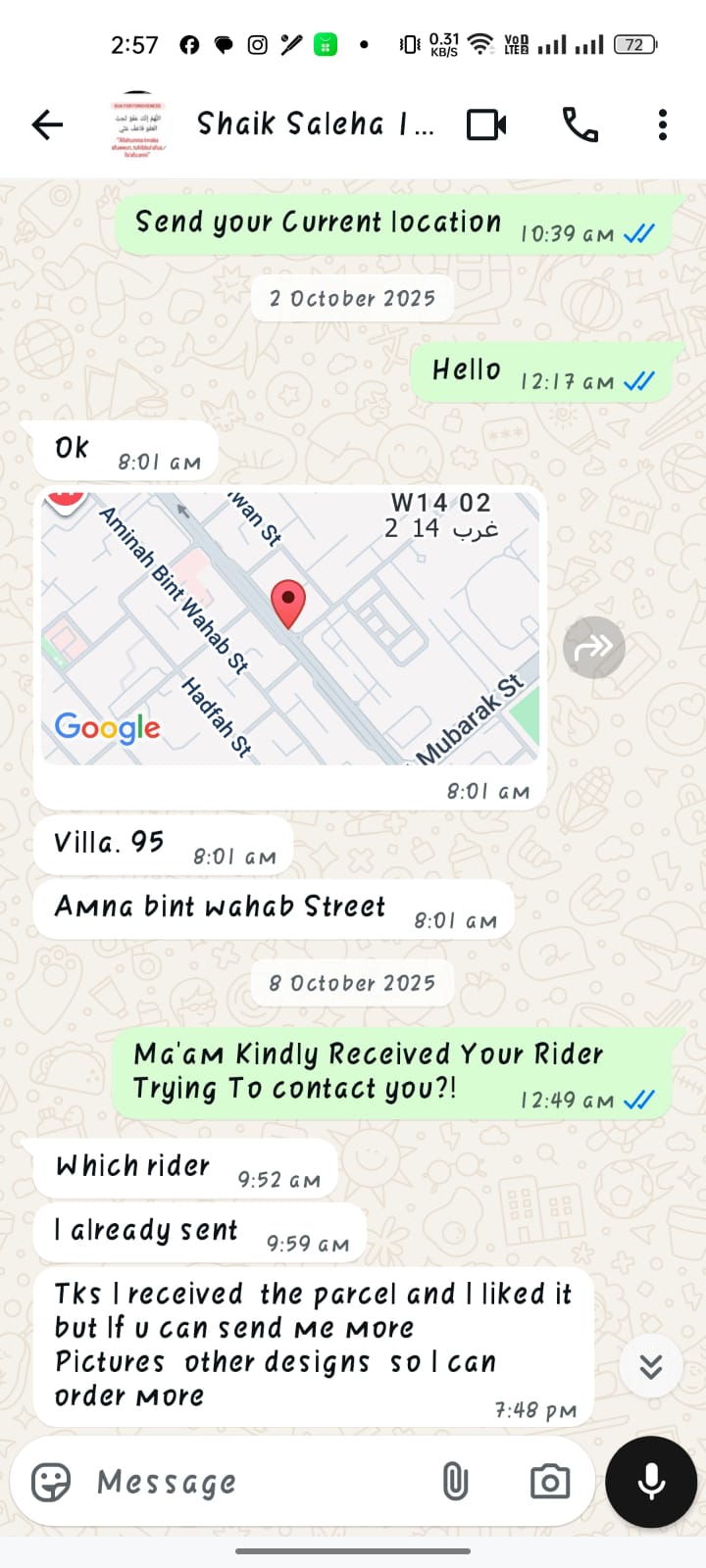Attach a file with the paperclip

click(x=455, y=1482)
